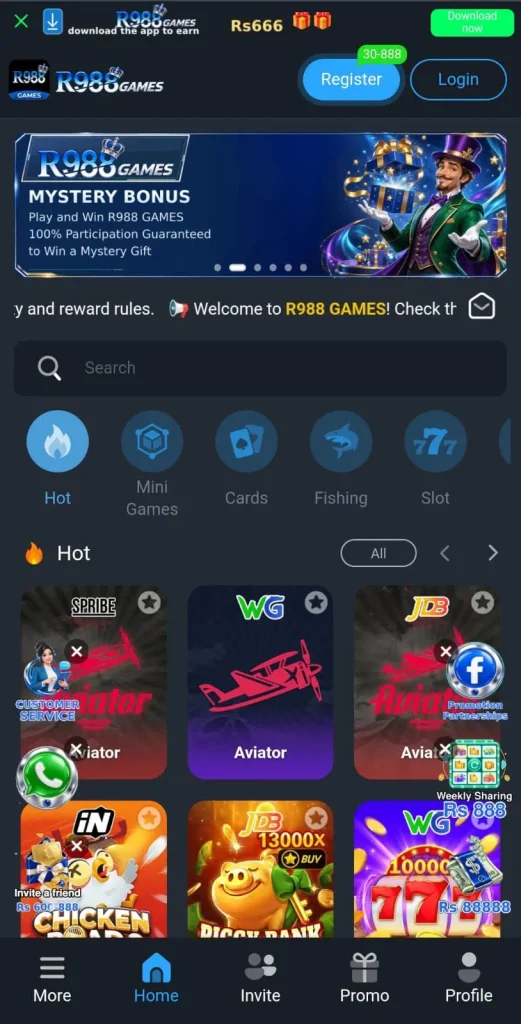Switch to the Cards category

246,459
